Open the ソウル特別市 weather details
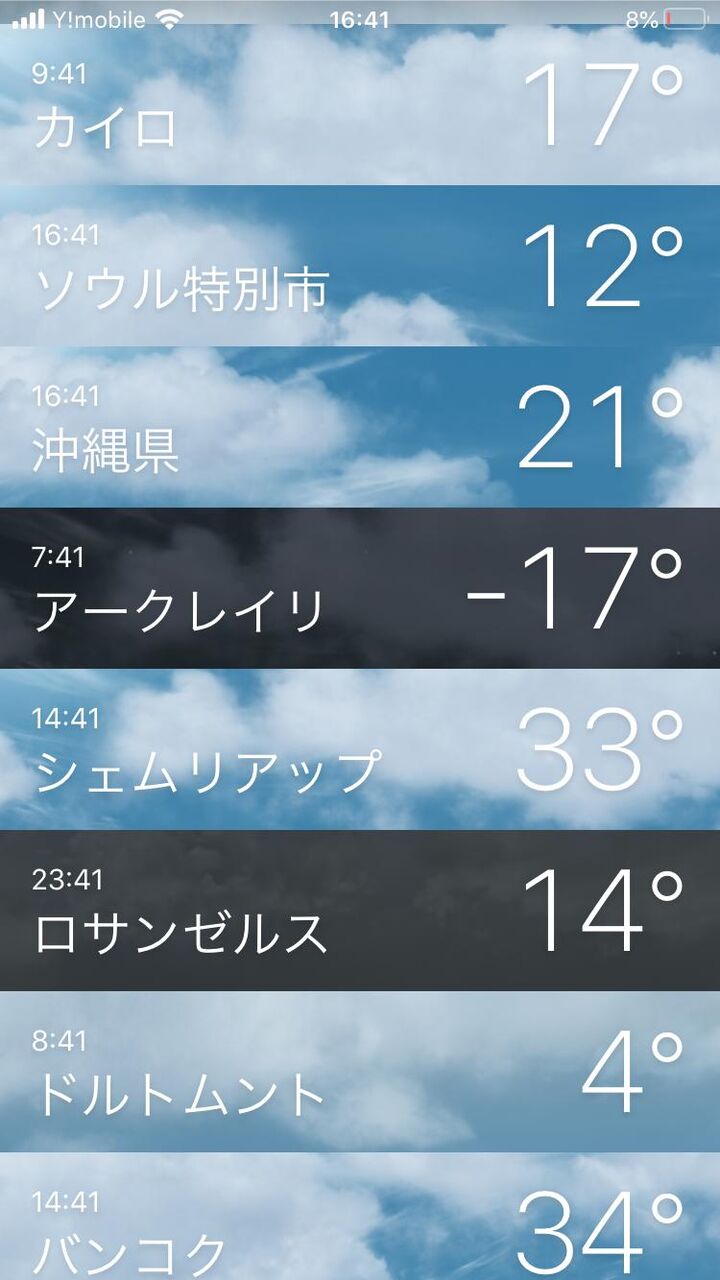The height and width of the screenshot is (1280, 720). (x=360, y=267)
